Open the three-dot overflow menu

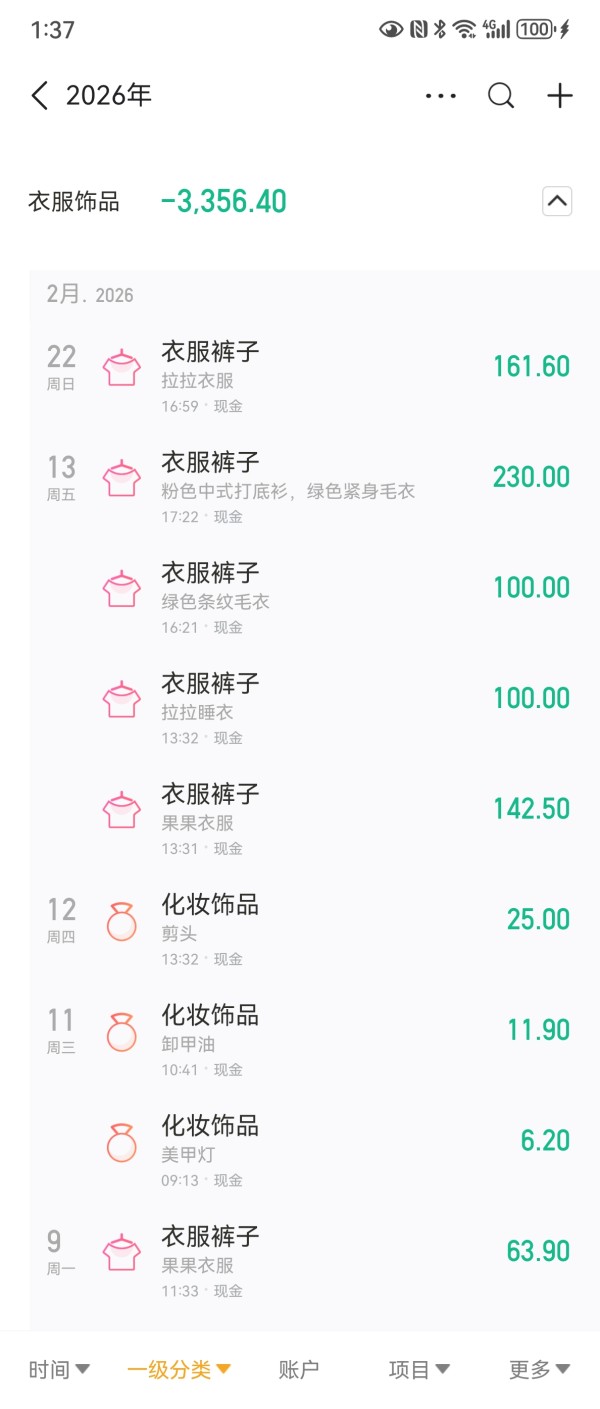440,96
